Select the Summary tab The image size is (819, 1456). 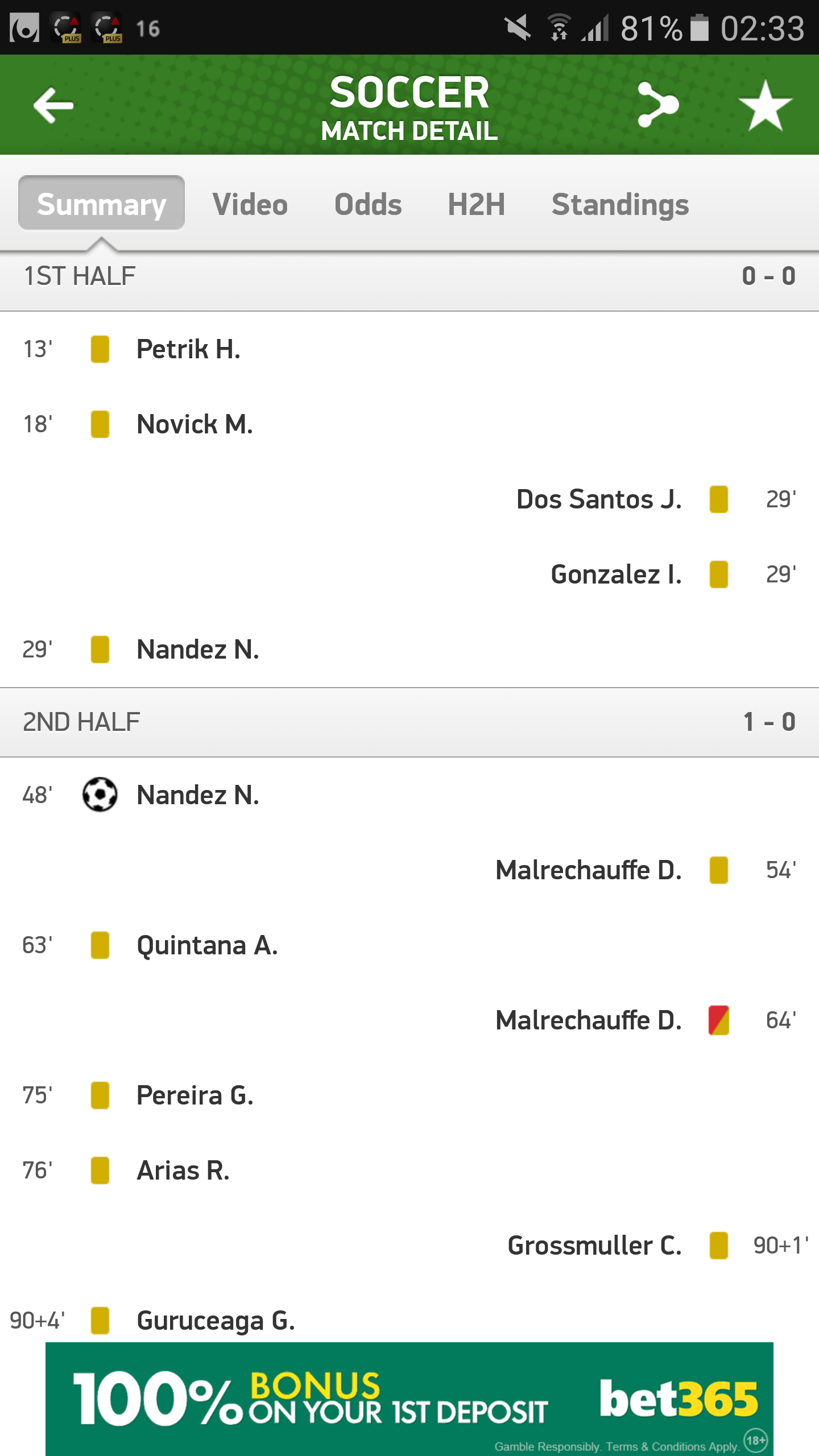click(x=101, y=203)
